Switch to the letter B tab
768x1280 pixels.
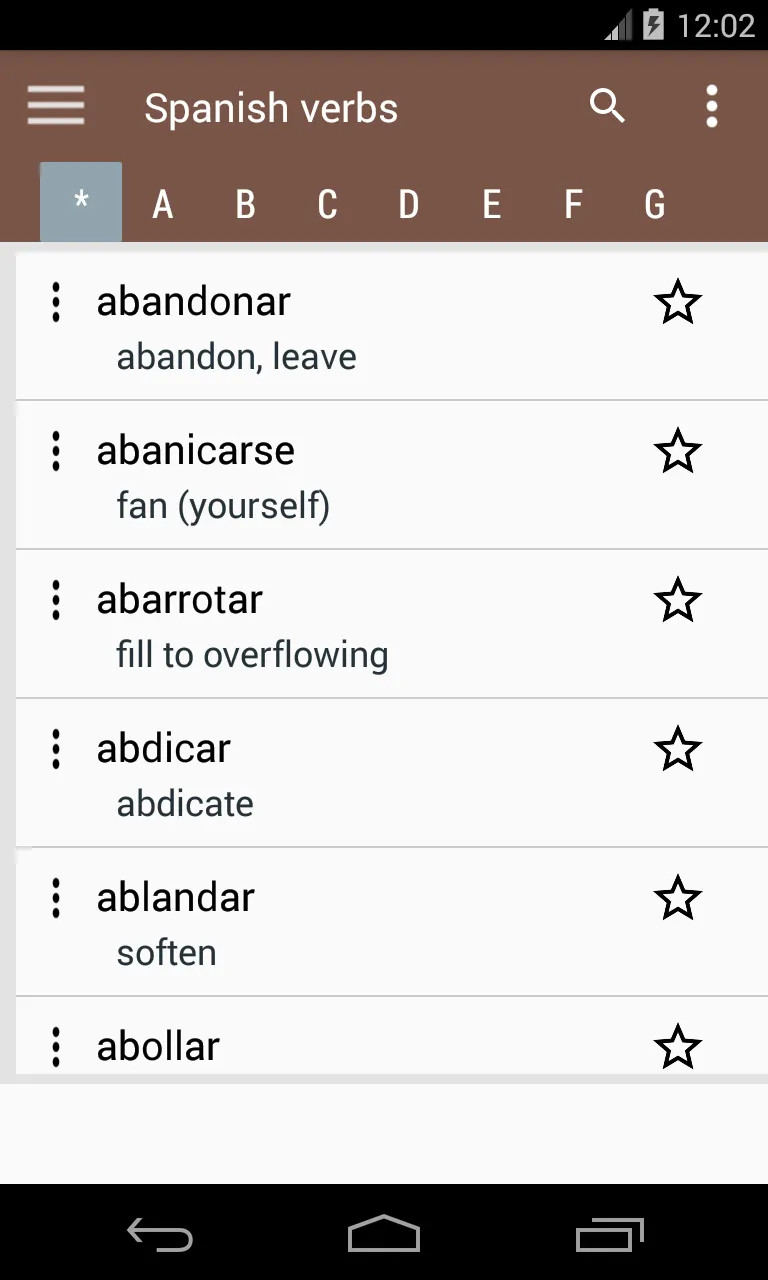[245, 205]
